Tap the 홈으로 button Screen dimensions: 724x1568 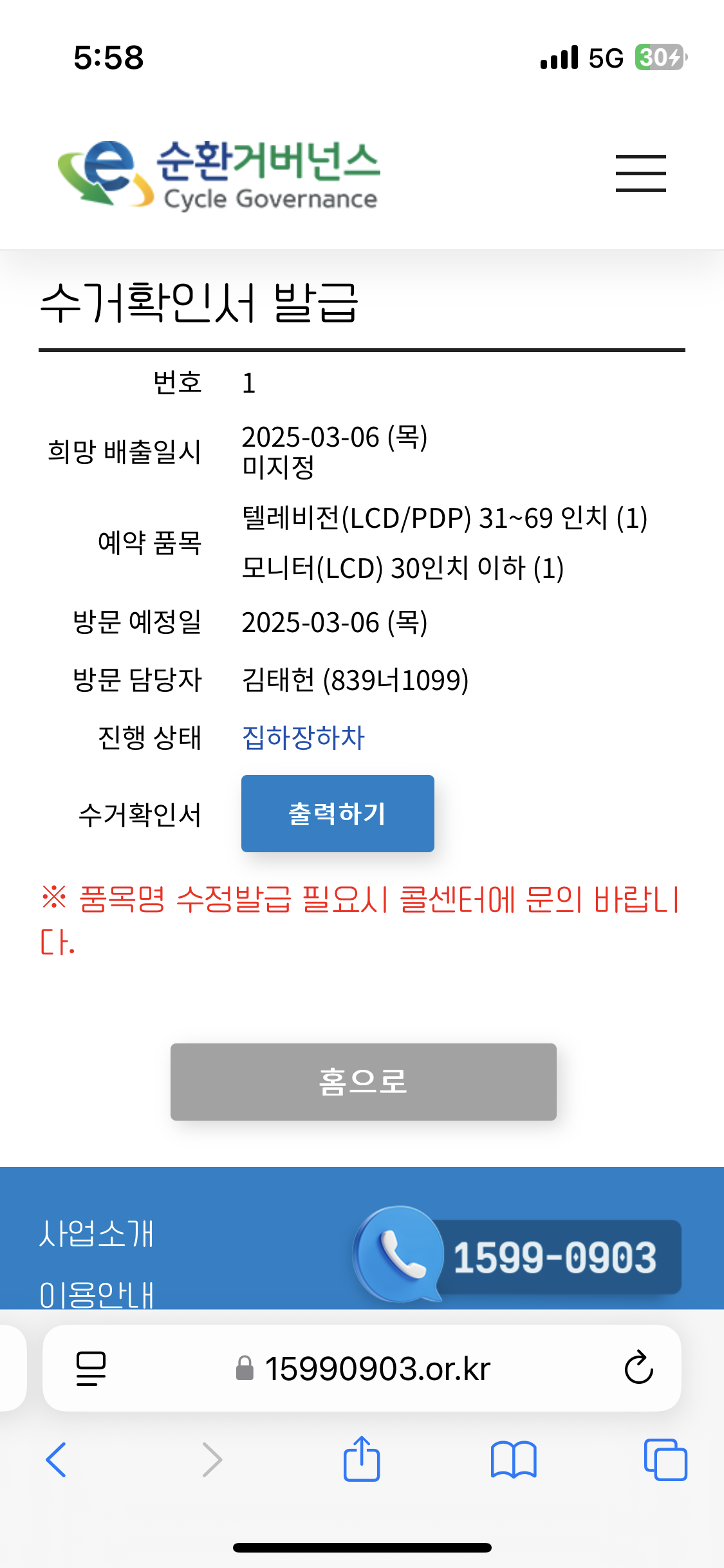[x=363, y=1081]
